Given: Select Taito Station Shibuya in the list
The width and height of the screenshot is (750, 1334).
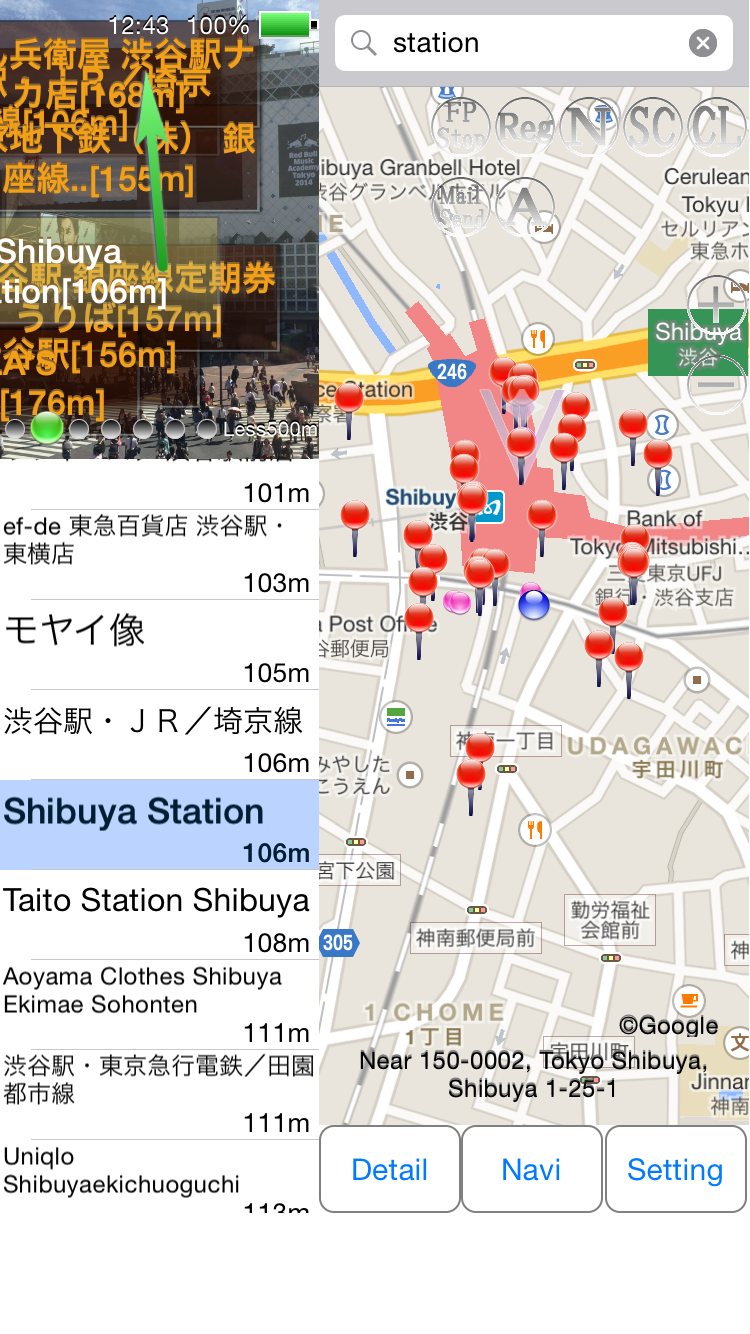Looking at the screenshot, I should [160, 915].
